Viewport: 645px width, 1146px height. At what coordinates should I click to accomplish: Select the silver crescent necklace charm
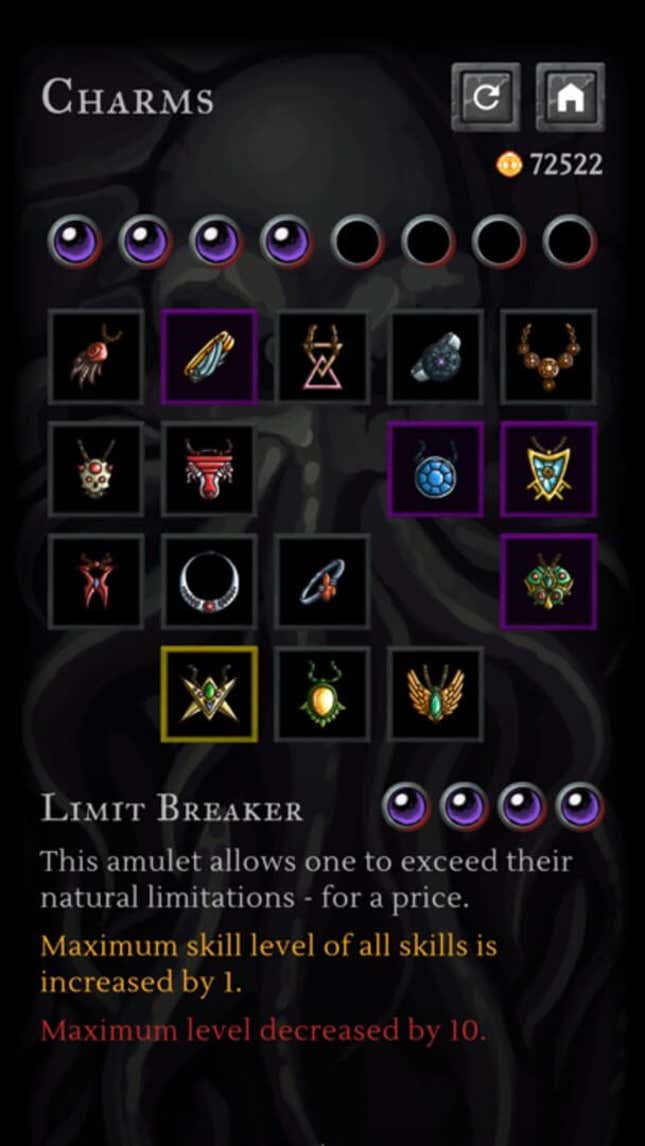tap(209, 581)
